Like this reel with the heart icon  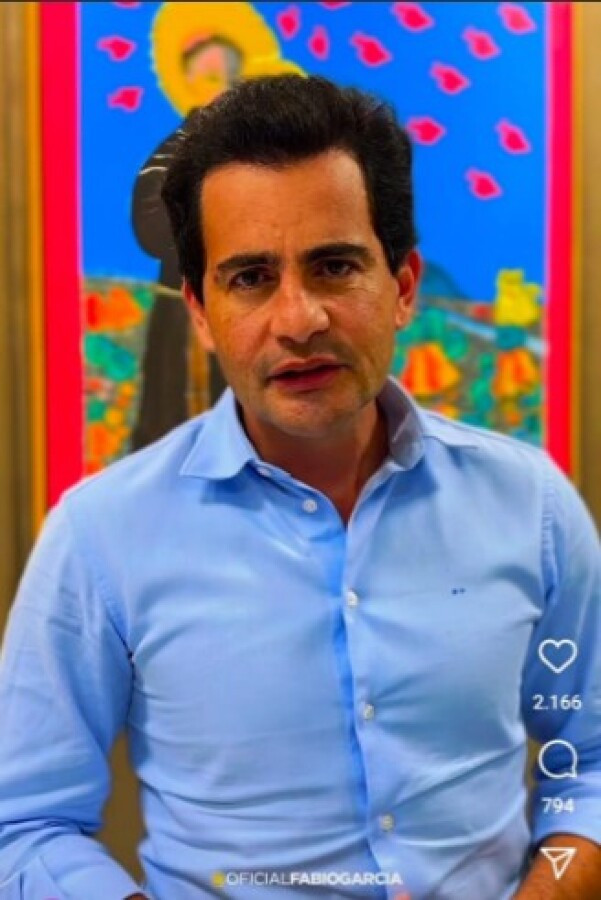coord(557,656)
